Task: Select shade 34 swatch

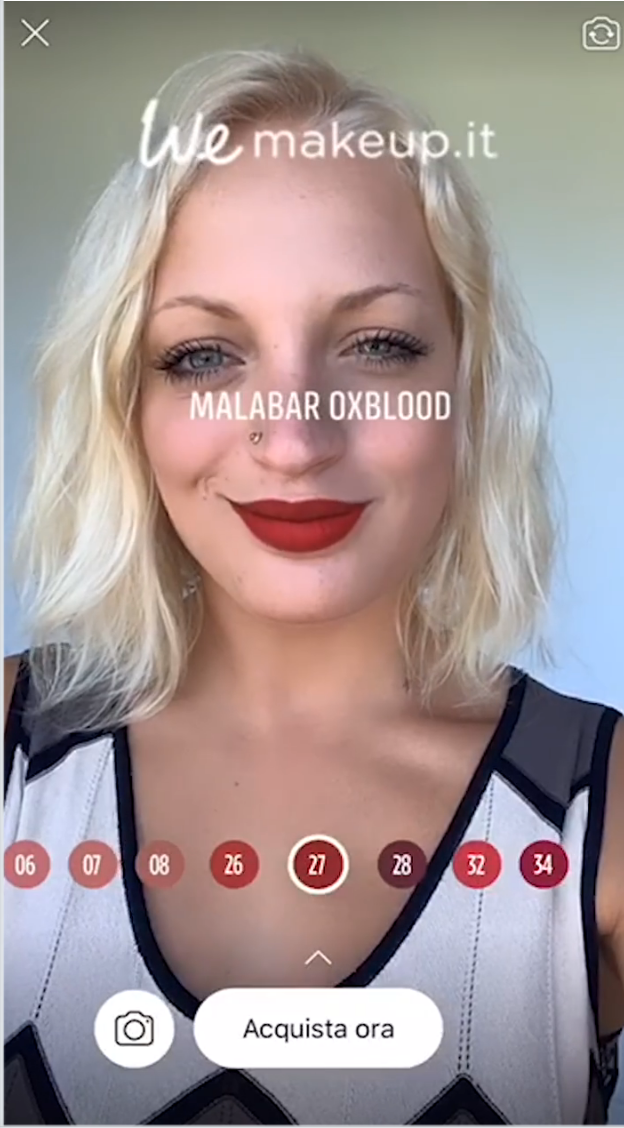Action: coord(543,865)
